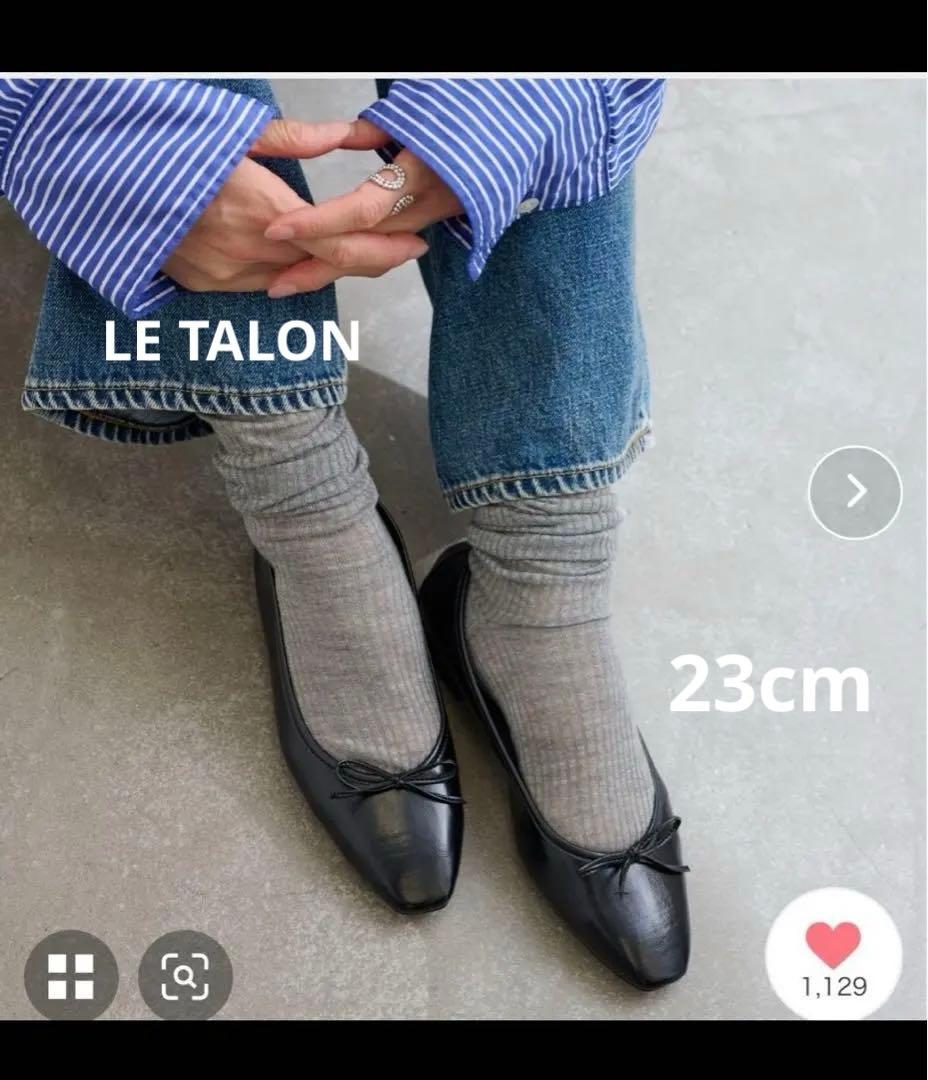Go to the next product photo
Image resolution: width=928 pixels, height=1080 pixels.
tap(855, 492)
